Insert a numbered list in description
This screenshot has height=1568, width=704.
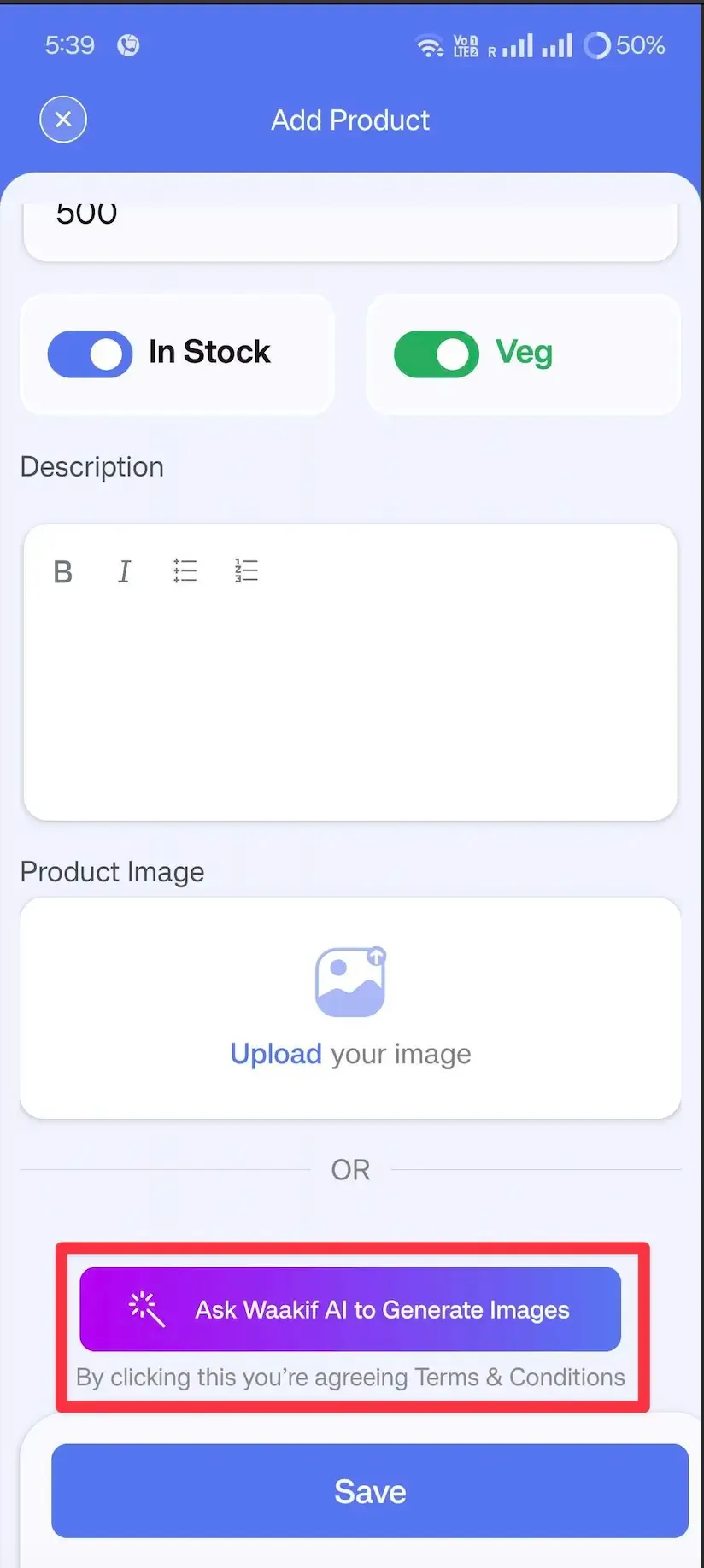[x=246, y=570]
